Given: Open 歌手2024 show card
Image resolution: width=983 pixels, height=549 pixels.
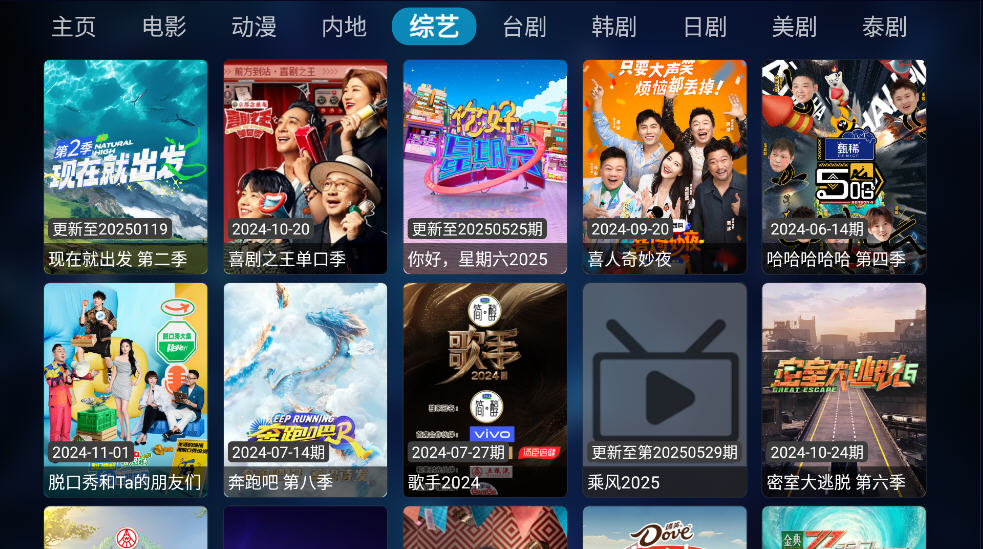Looking at the screenshot, I should pyautogui.click(x=485, y=389).
